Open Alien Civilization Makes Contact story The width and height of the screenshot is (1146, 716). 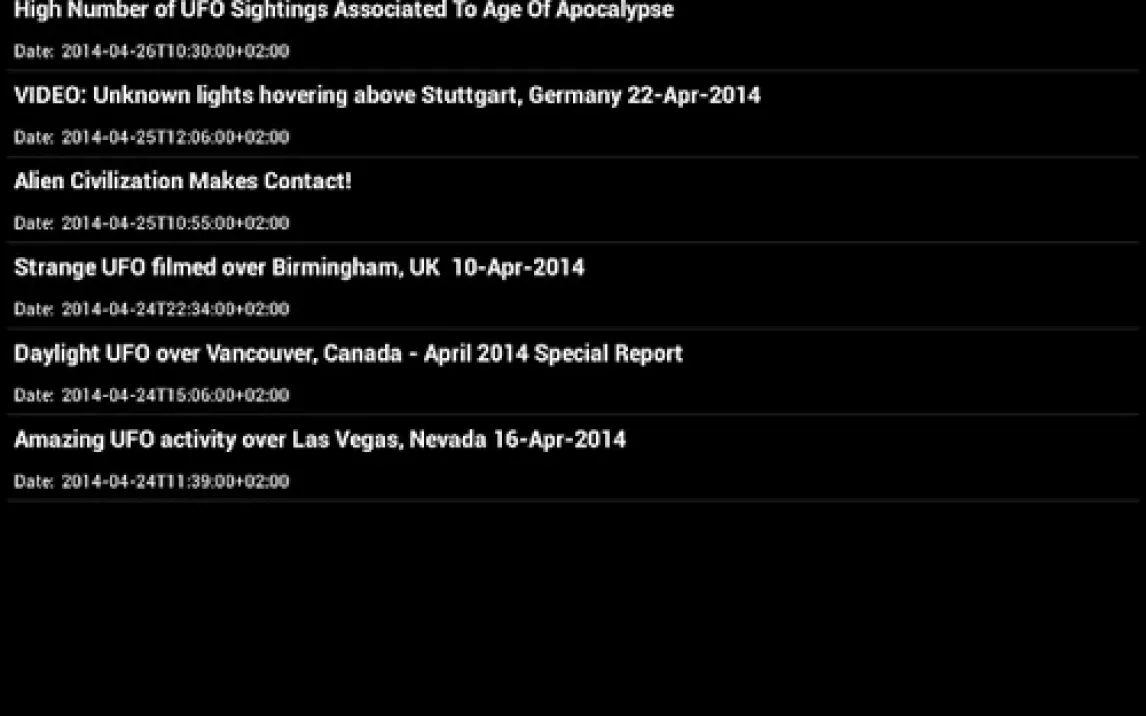183,182
